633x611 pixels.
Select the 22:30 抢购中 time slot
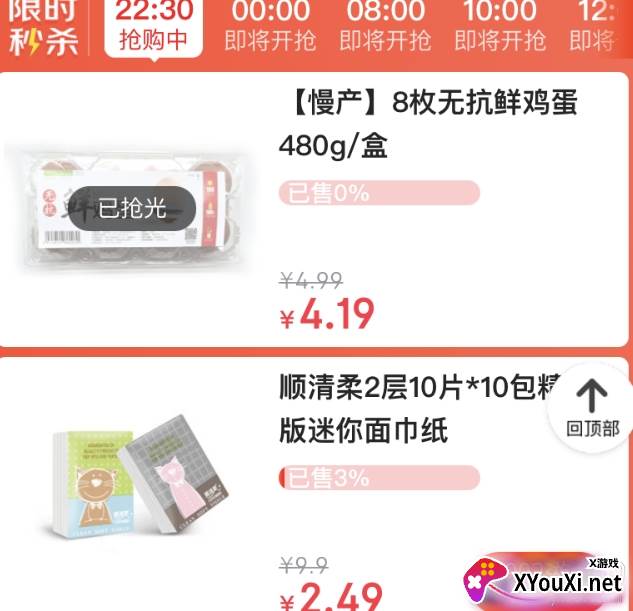(152, 26)
